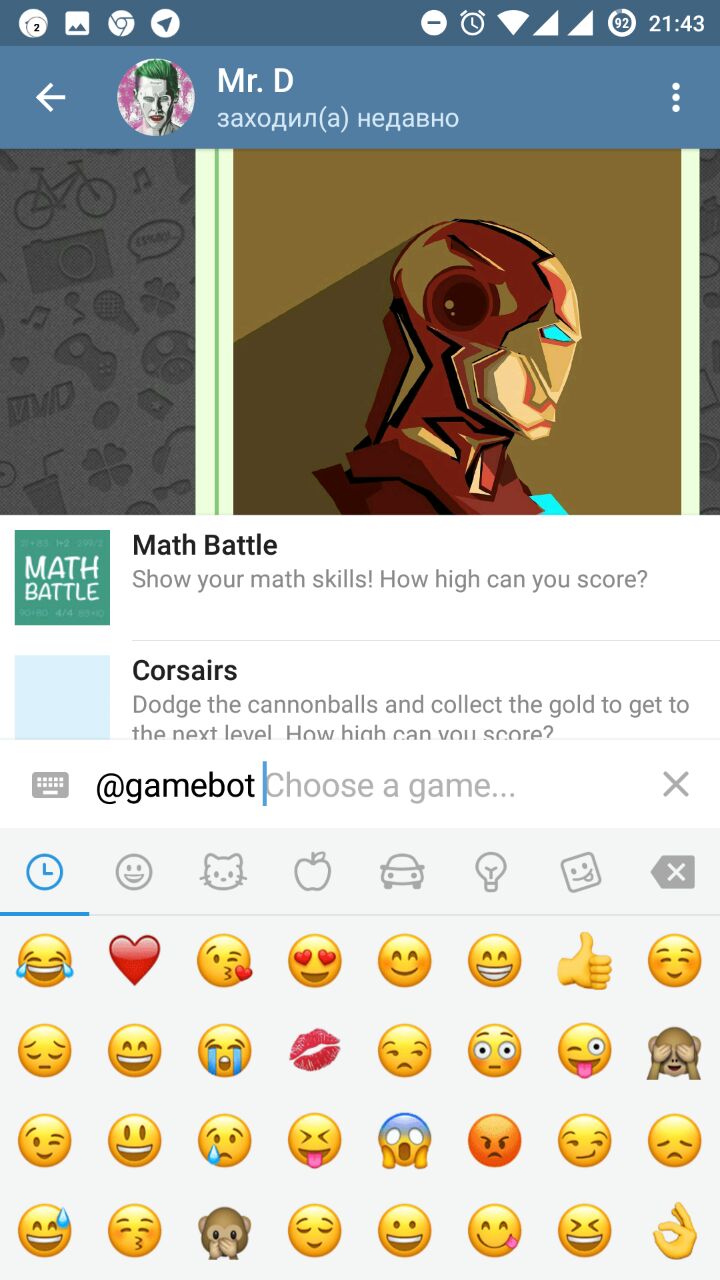720x1280 pixels.
Task: Insert the thumbs up emoji
Action: pos(585,961)
